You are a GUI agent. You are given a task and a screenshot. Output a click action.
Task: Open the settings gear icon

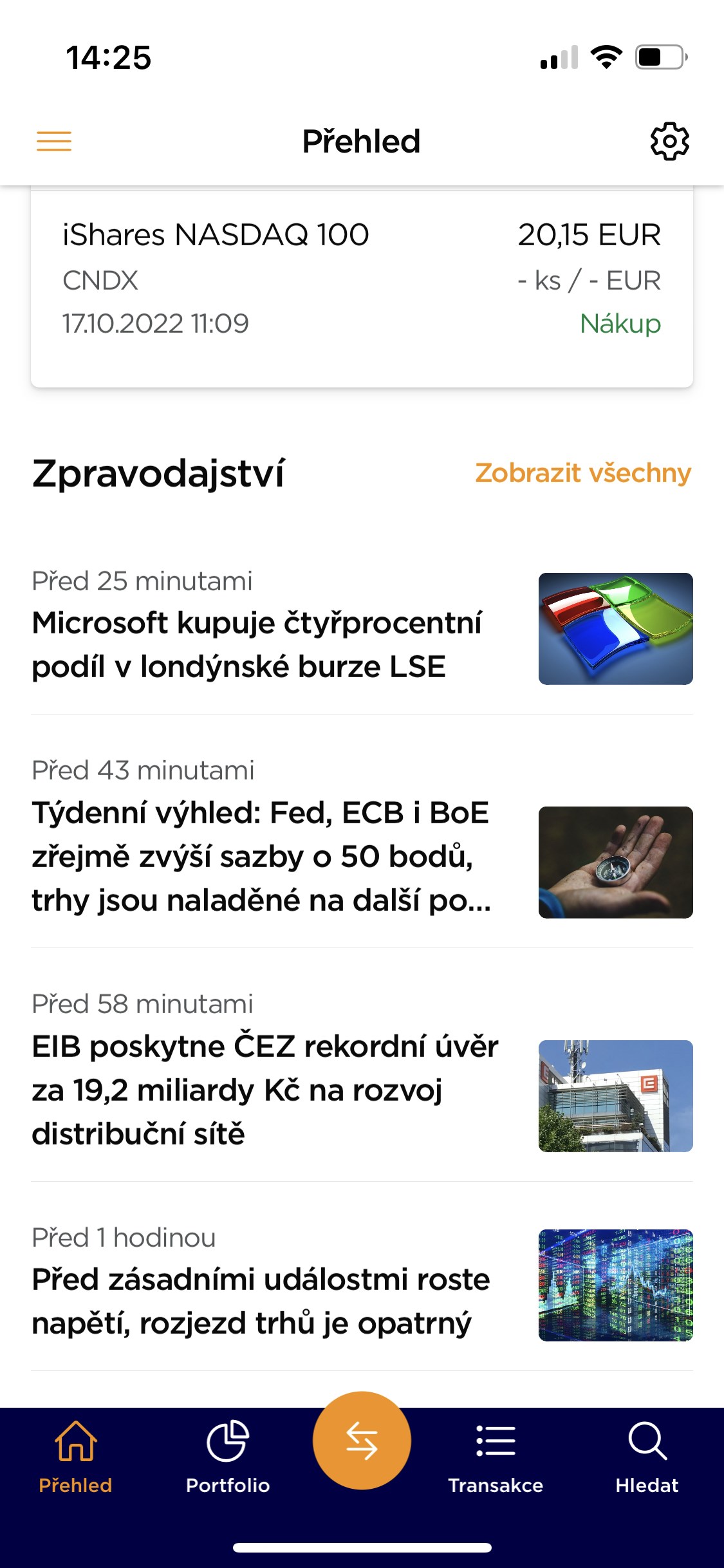669,142
